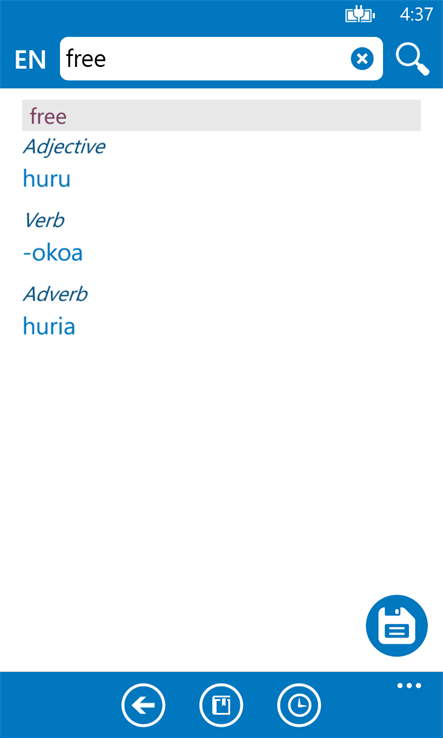
Task: Save this word with the floppy button
Action: tap(396, 626)
